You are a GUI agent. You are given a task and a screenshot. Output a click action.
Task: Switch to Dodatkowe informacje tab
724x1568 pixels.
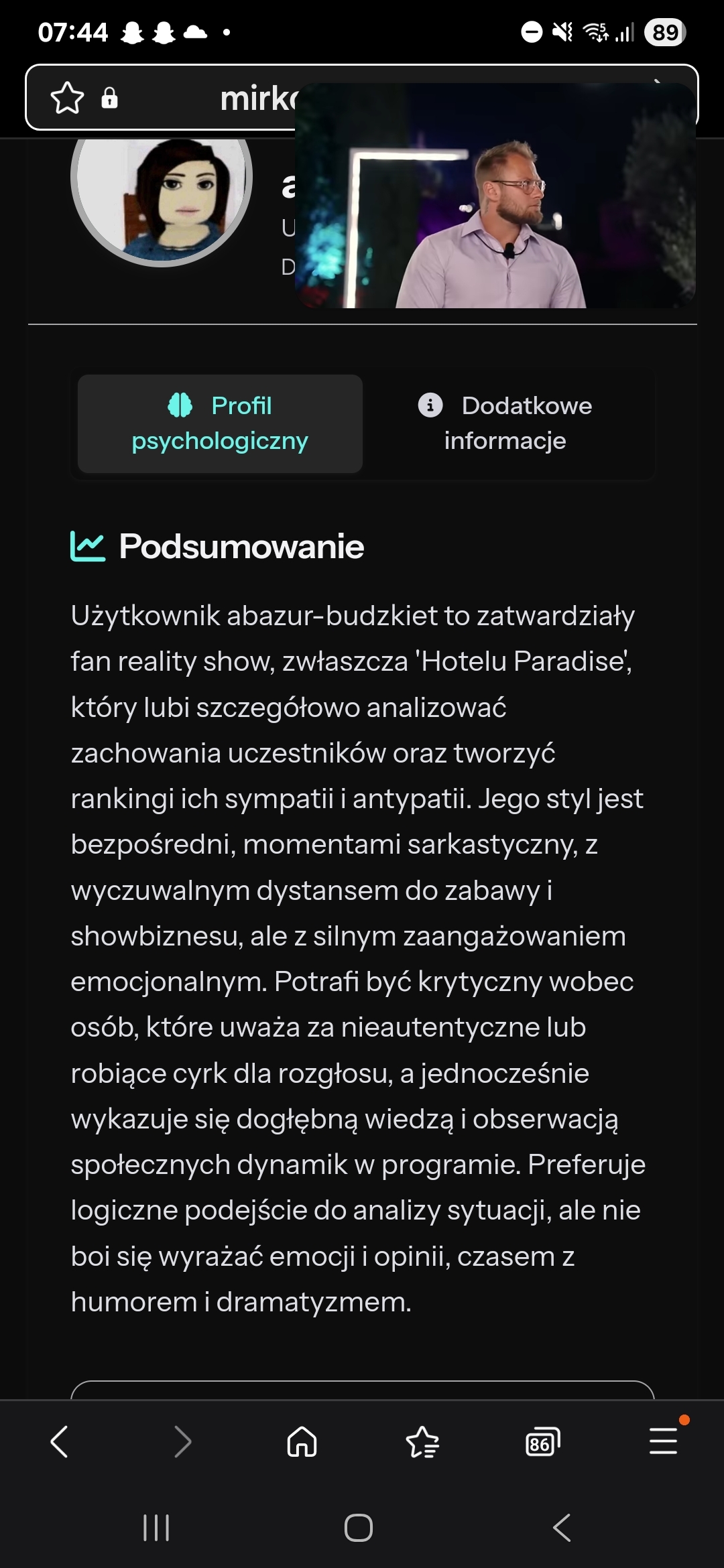(505, 423)
